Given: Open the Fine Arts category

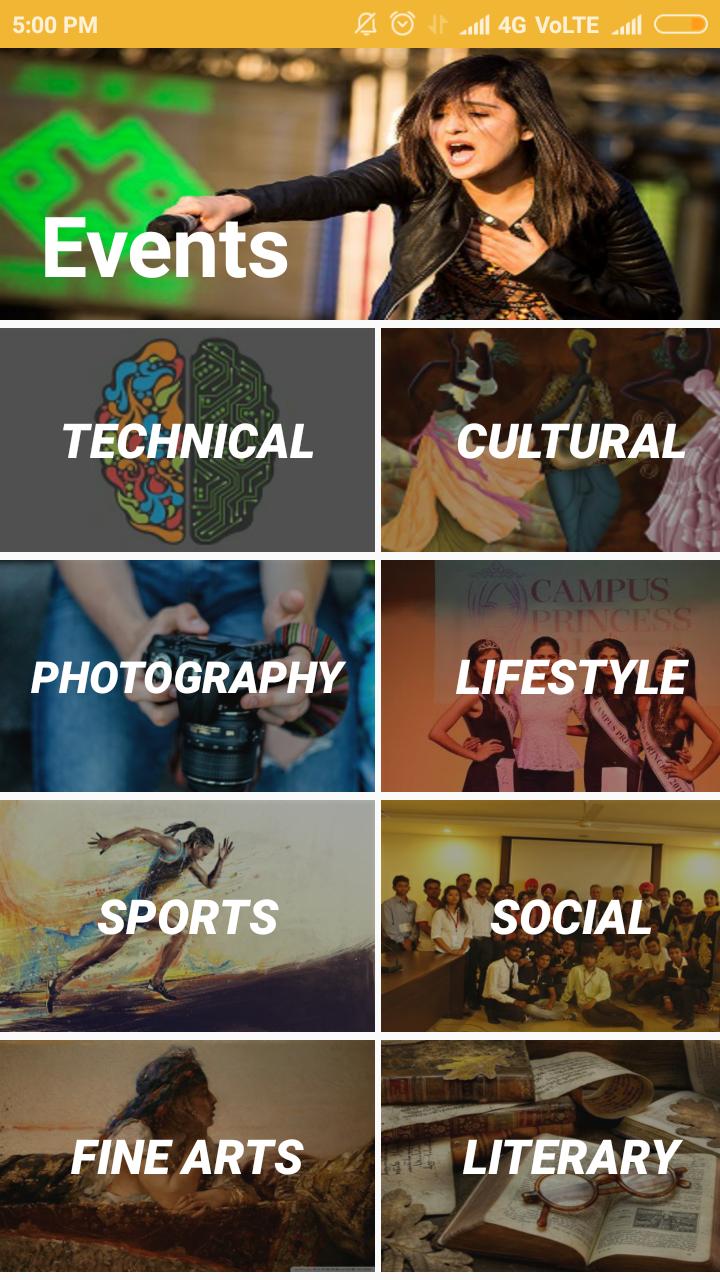Looking at the screenshot, I should (187, 1155).
